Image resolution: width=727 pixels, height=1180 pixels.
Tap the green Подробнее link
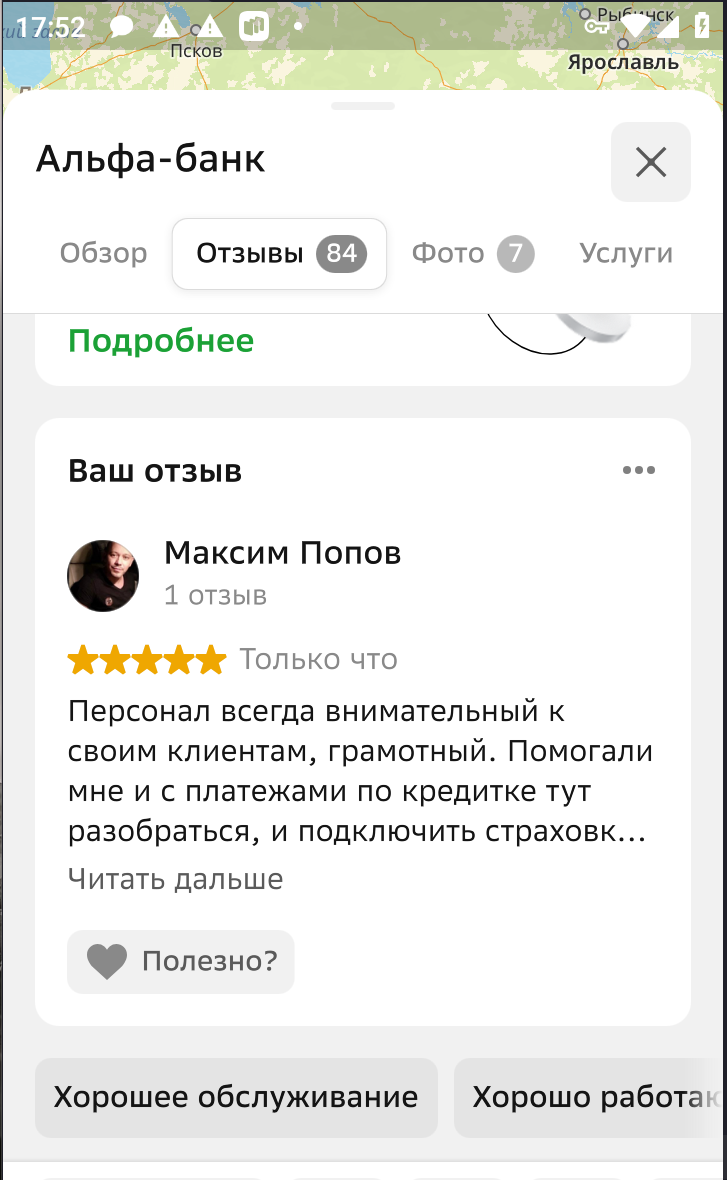pyautogui.click(x=161, y=341)
